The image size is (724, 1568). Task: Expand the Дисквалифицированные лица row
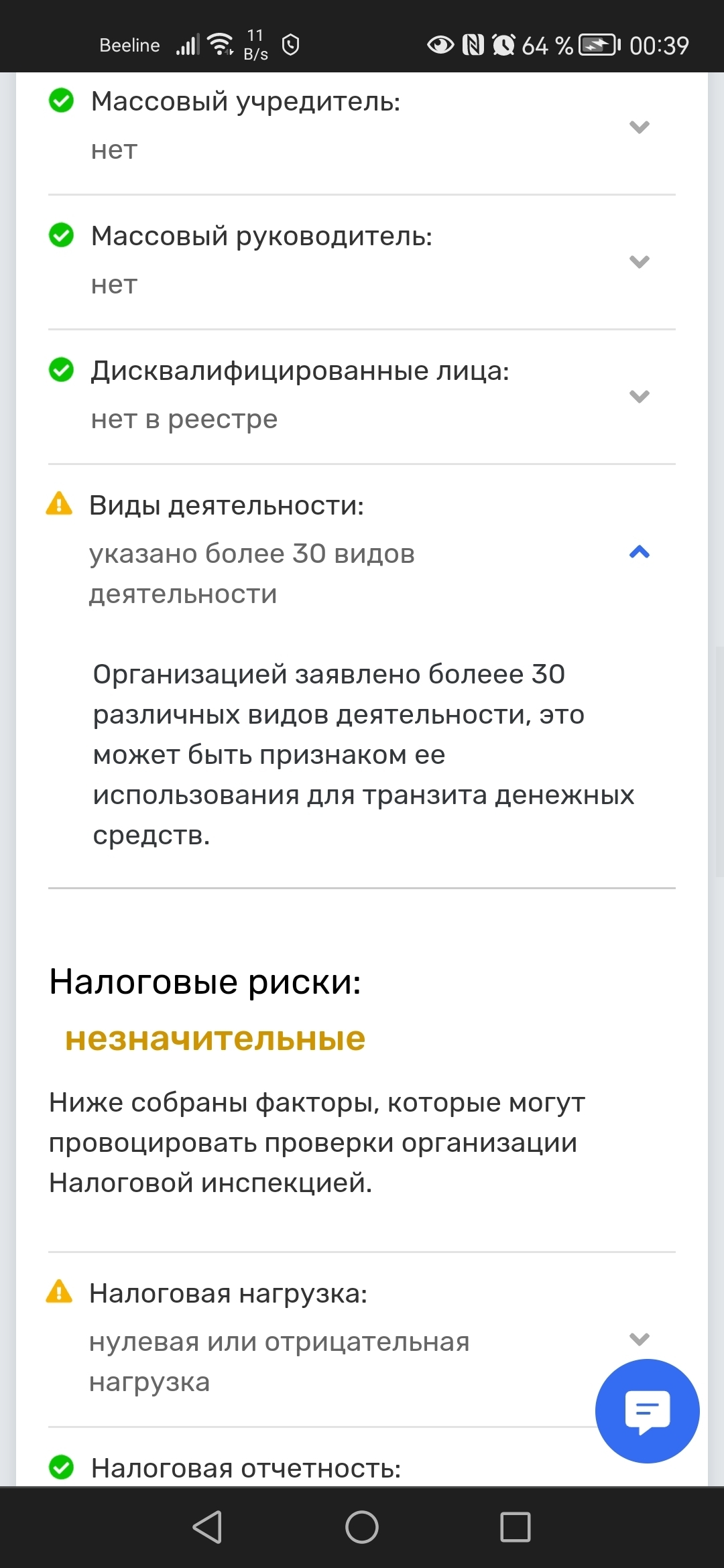[640, 397]
